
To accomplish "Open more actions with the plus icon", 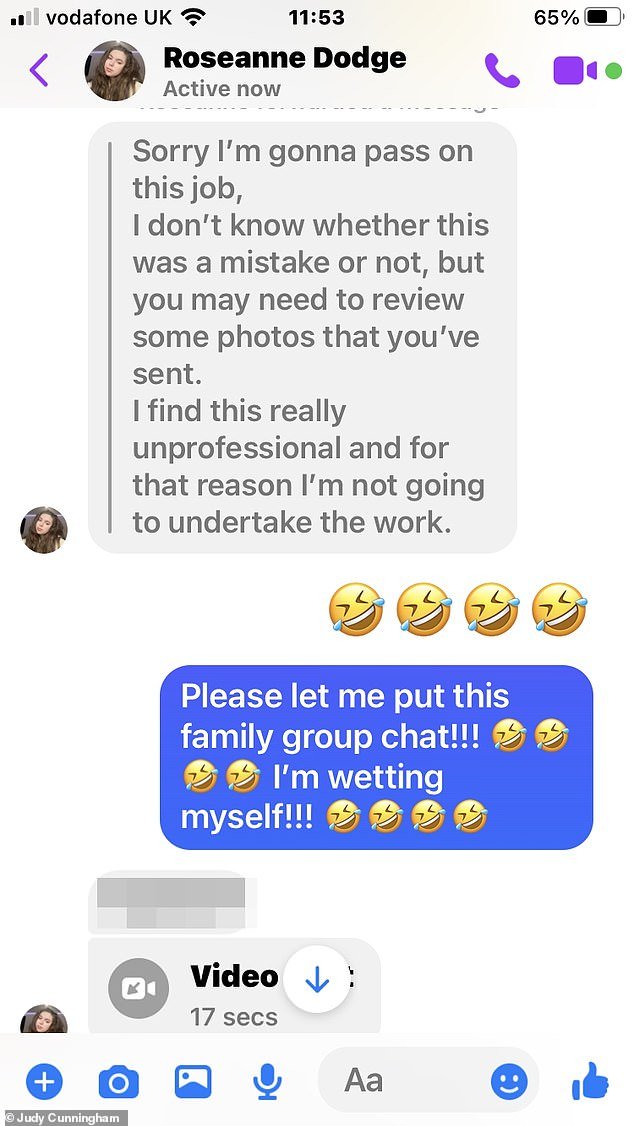I will (43, 1081).
